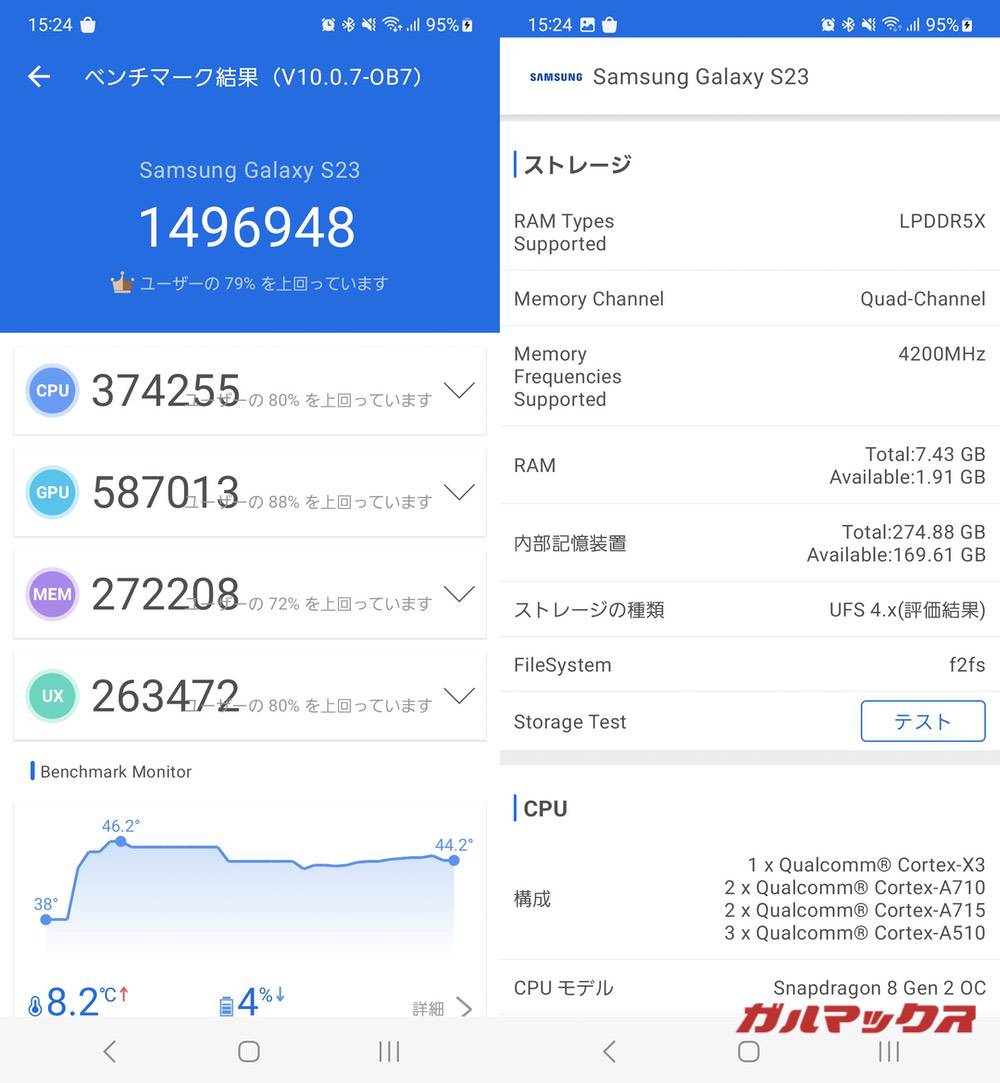The width and height of the screenshot is (1000, 1083).
Task: Select the GPU score icon
Action: click(x=52, y=492)
